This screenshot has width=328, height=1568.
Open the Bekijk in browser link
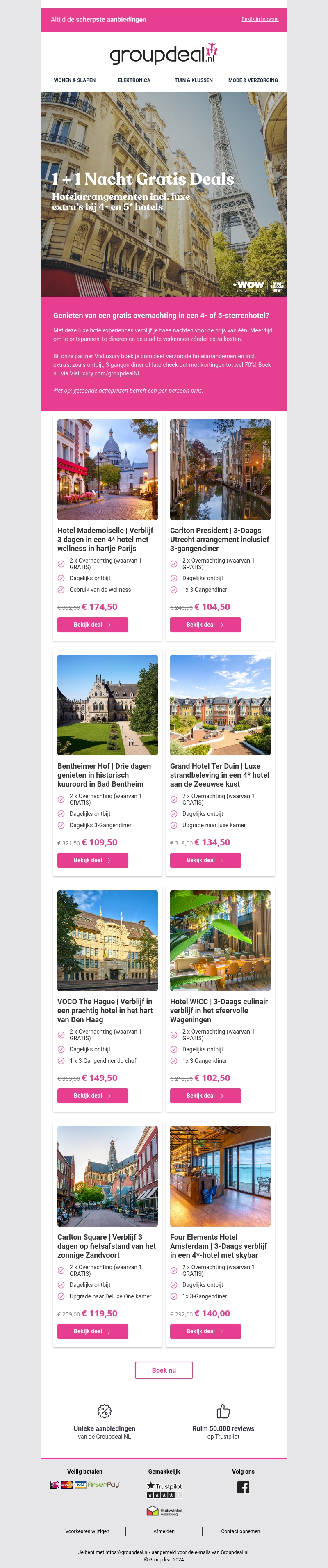point(260,19)
